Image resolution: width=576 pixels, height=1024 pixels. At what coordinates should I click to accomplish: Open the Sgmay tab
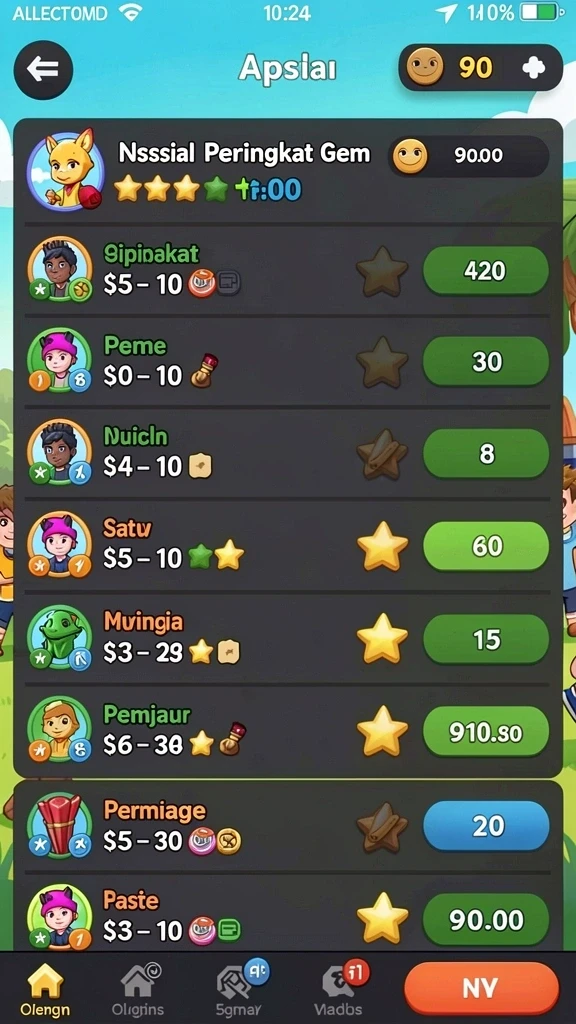pyautogui.click(x=238, y=989)
